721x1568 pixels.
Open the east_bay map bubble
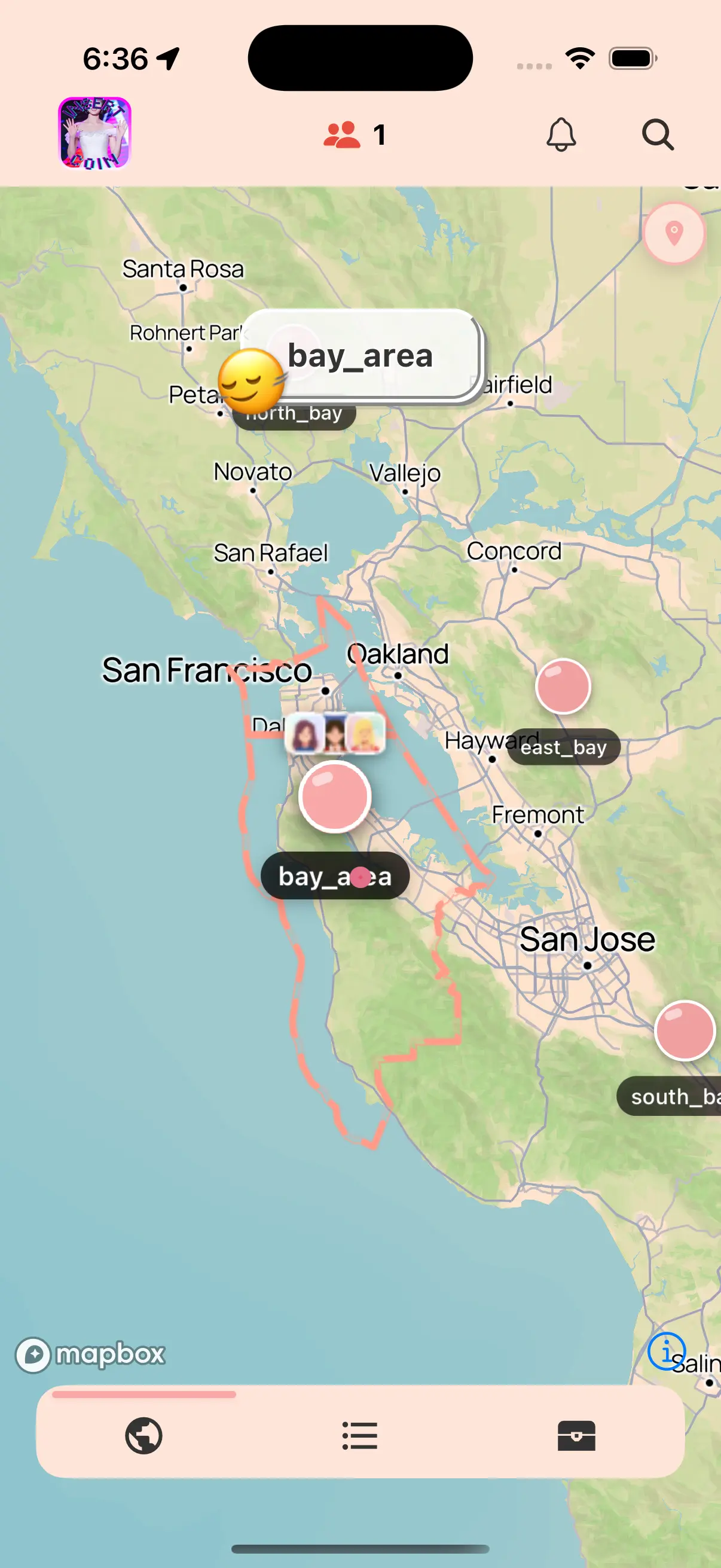[x=563, y=686]
